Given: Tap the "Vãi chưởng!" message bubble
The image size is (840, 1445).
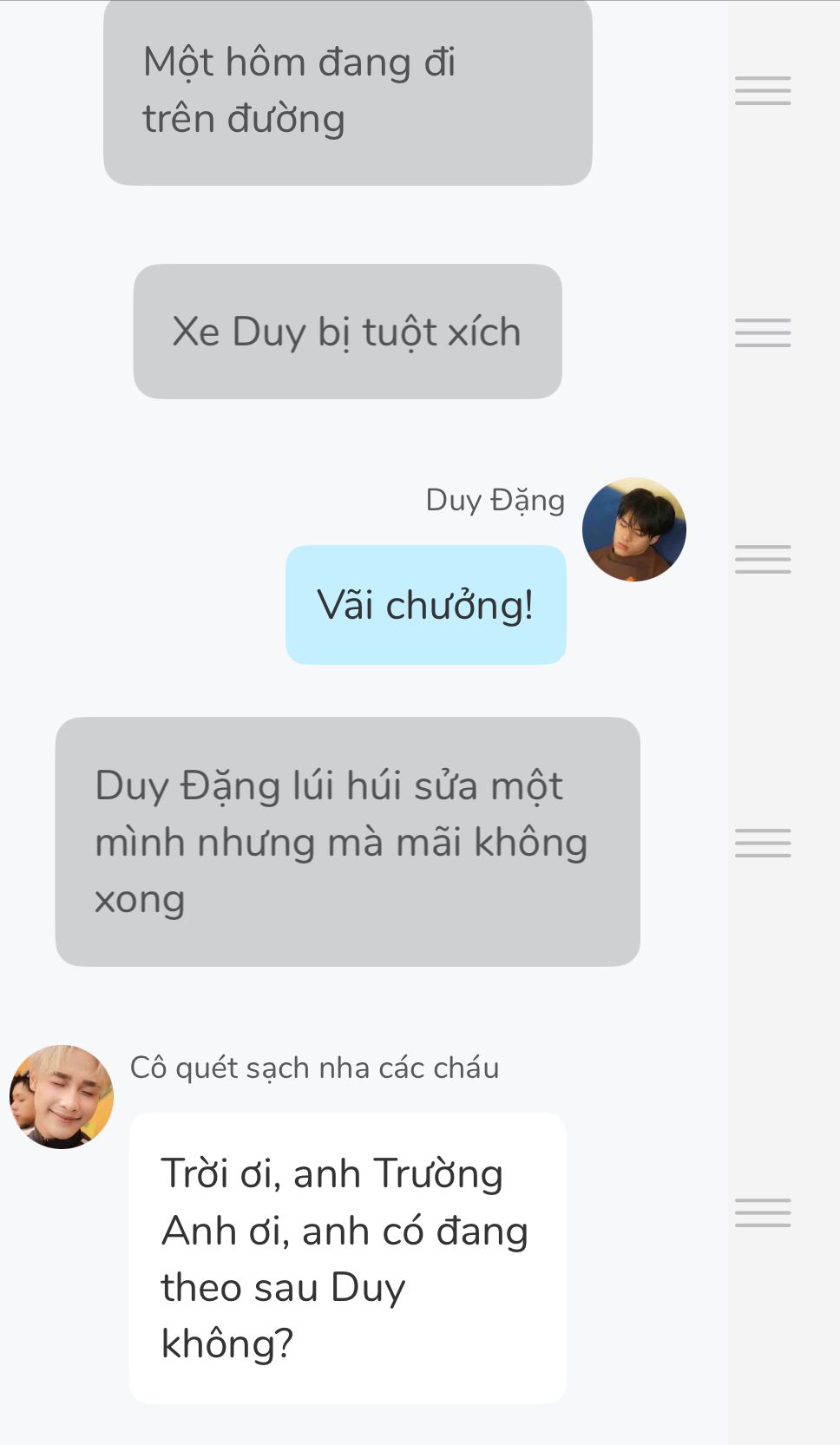Looking at the screenshot, I should [425, 605].
